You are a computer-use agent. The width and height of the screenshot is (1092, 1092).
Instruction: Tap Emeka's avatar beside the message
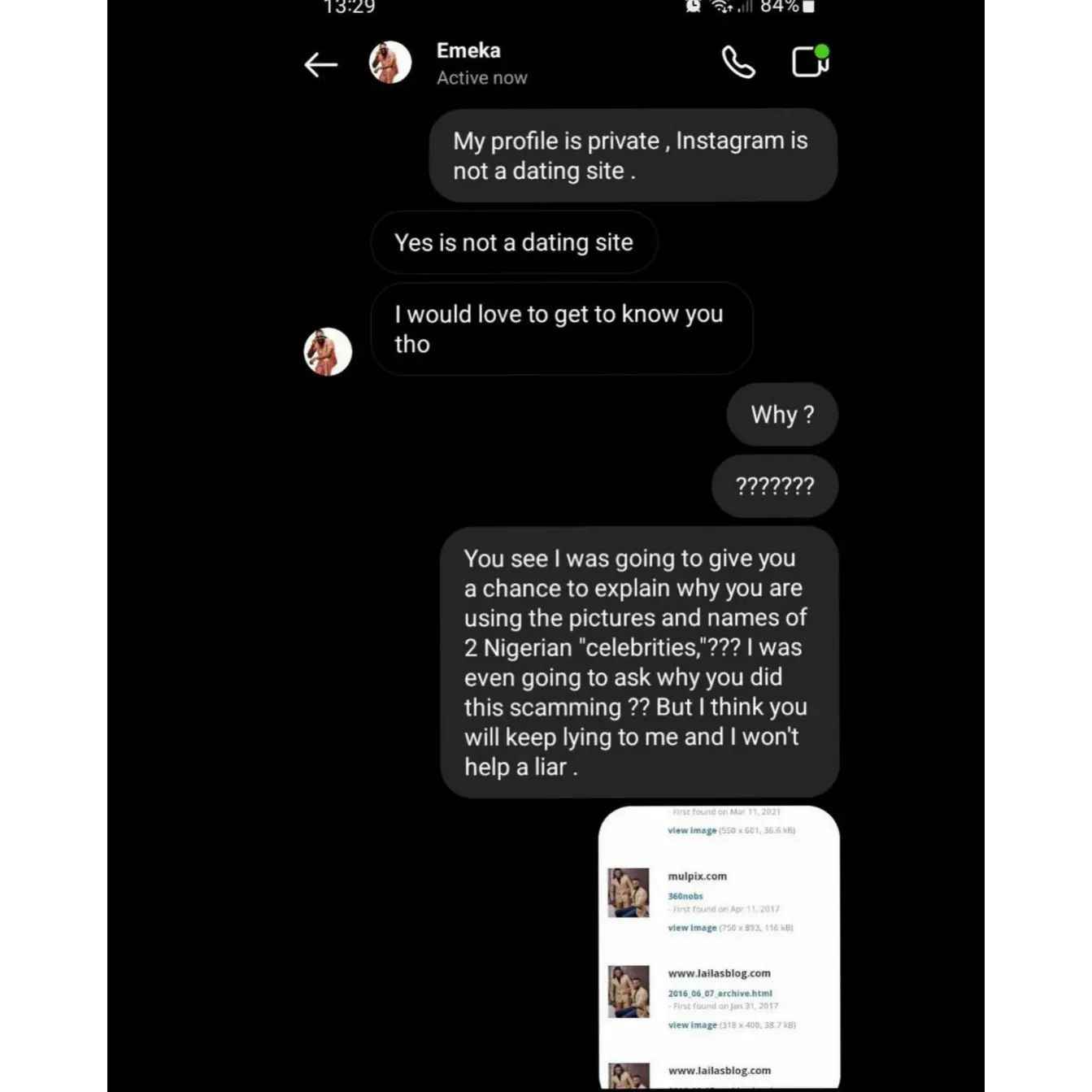coord(328,352)
